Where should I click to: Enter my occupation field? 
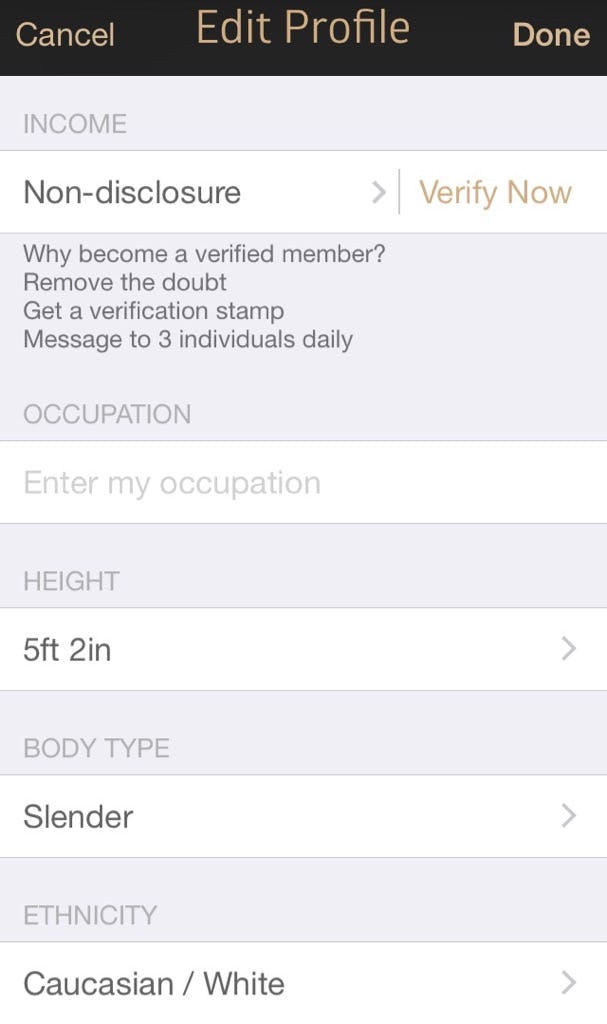[x=300, y=483]
